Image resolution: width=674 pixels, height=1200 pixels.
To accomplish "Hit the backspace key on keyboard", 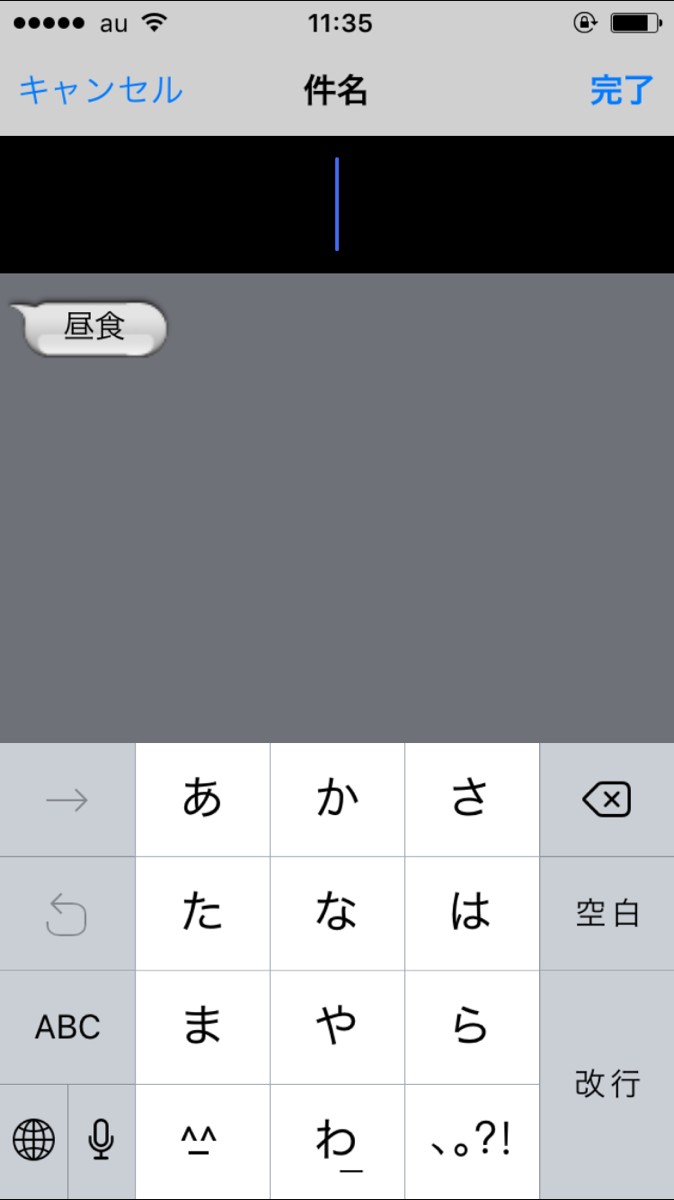I will pos(607,800).
